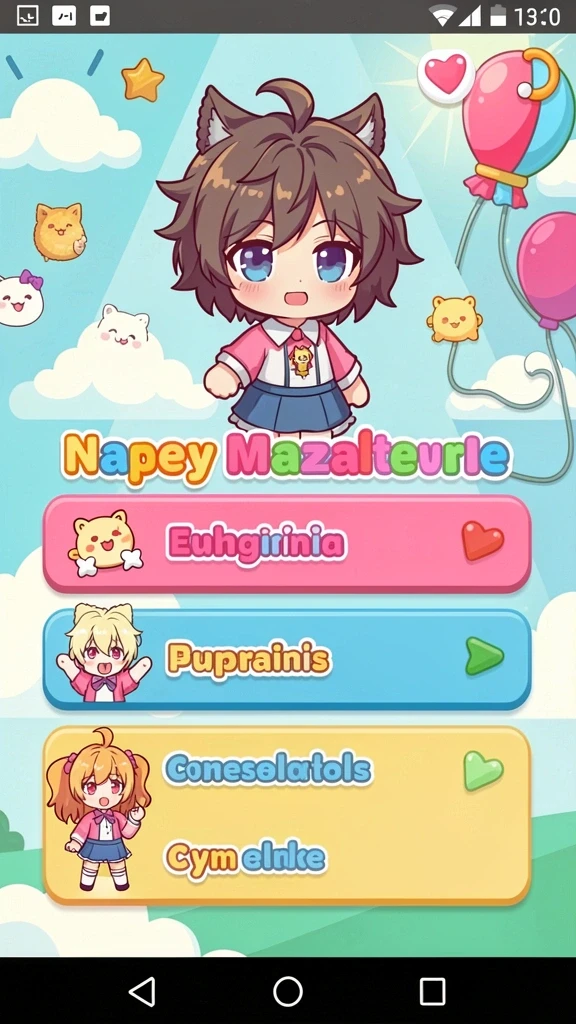Open the yellow Conesolatols card
The image size is (576, 1024).
pyautogui.click(x=287, y=815)
